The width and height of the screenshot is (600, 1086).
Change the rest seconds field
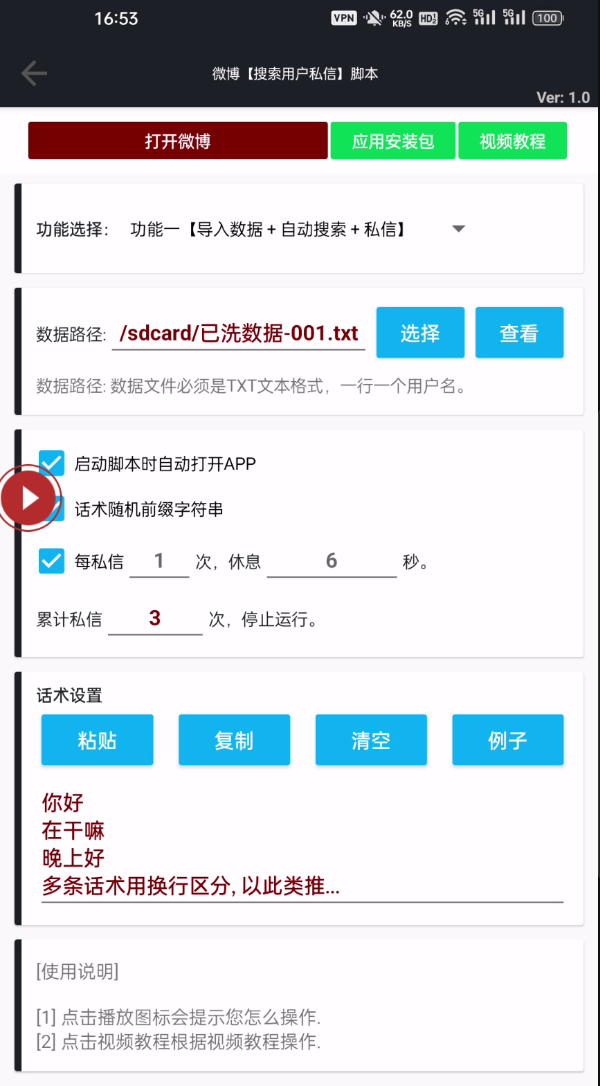[332, 562]
